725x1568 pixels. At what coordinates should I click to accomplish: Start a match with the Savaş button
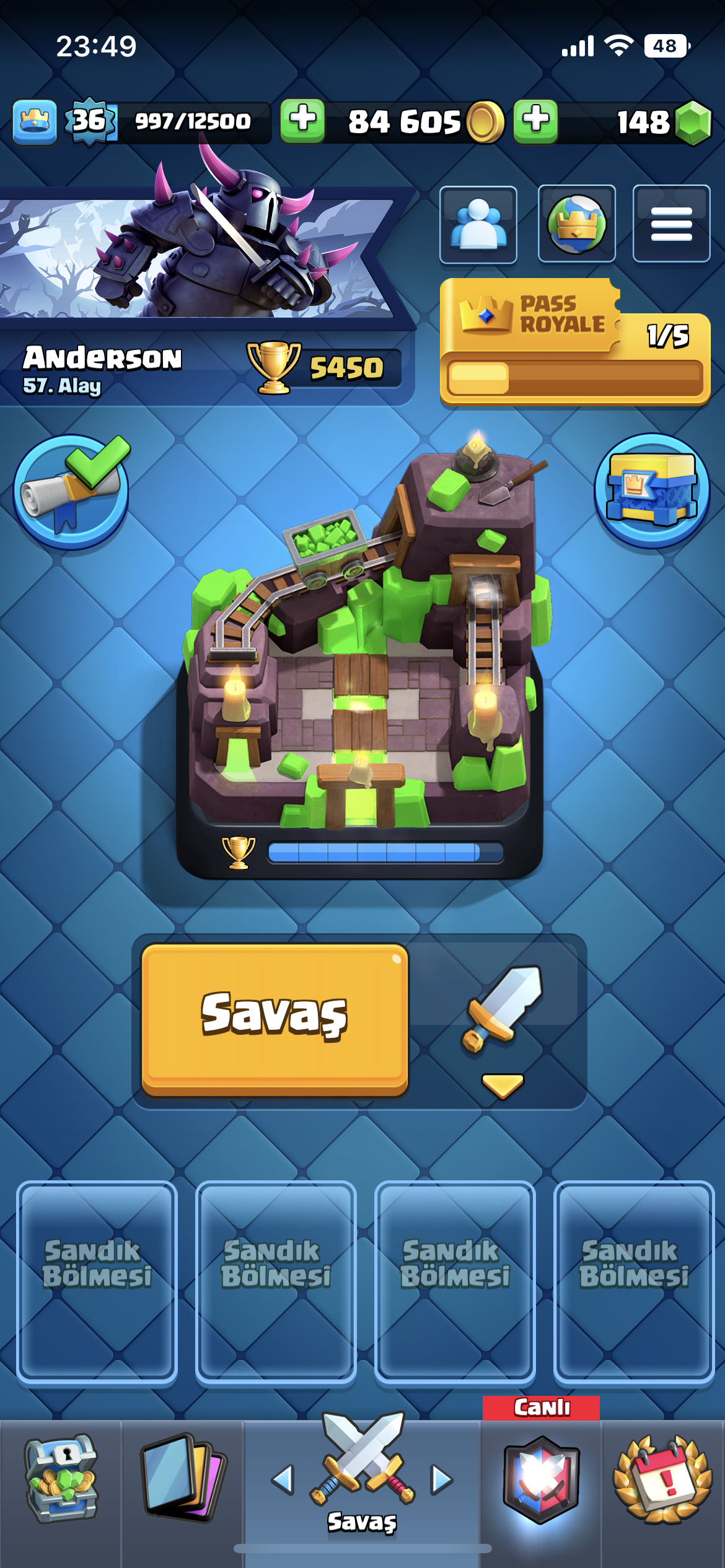(275, 1019)
